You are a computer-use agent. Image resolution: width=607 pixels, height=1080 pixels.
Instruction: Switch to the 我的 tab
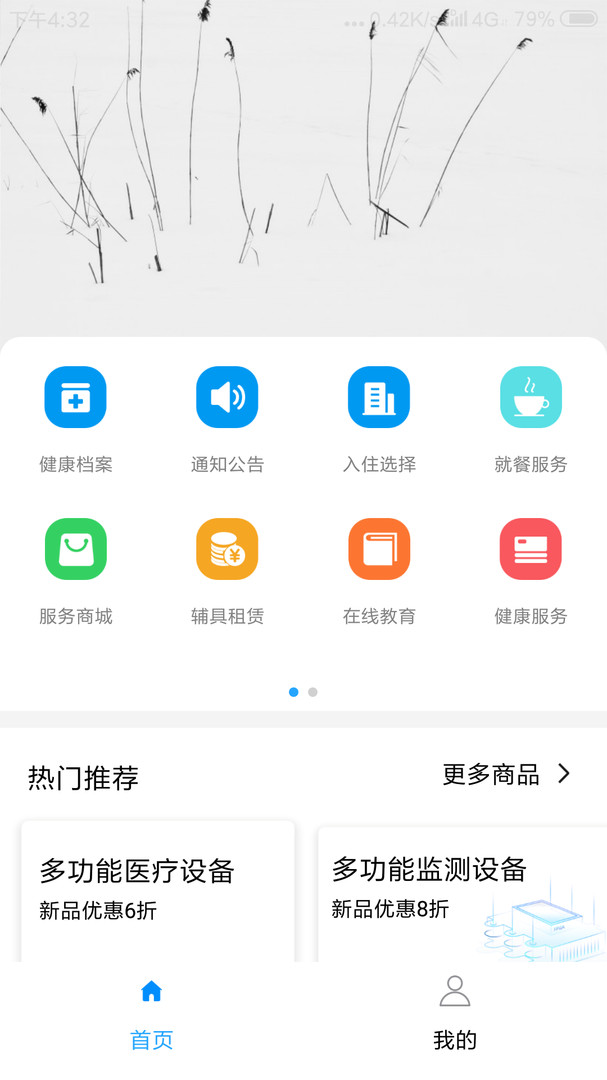455,1012
